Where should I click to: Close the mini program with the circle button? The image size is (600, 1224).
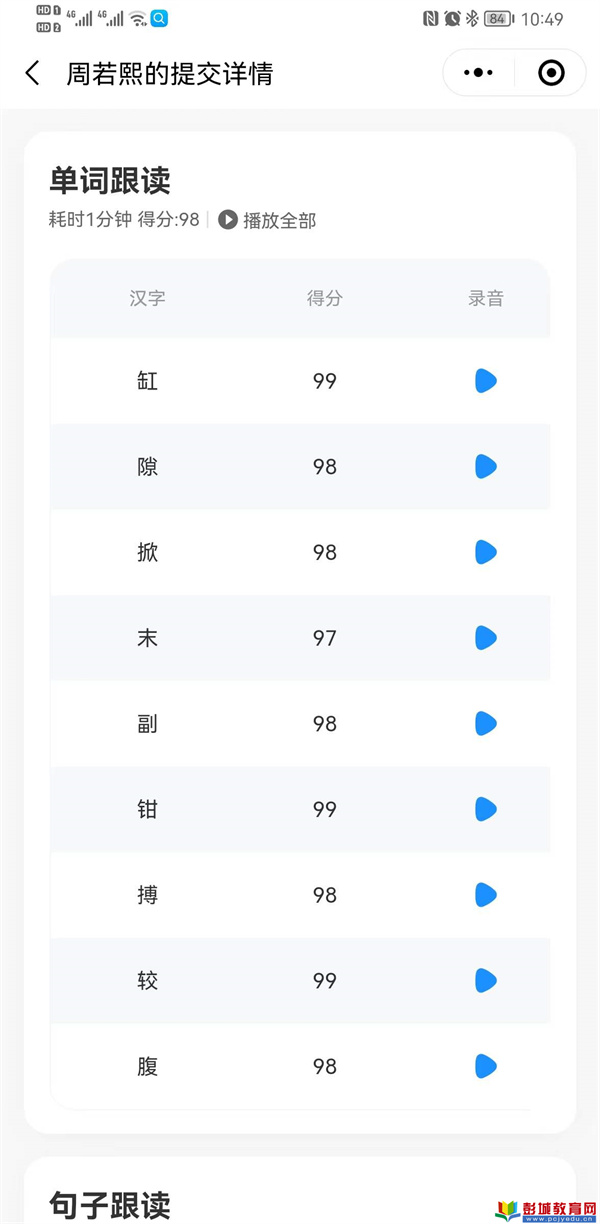[x=550, y=73]
